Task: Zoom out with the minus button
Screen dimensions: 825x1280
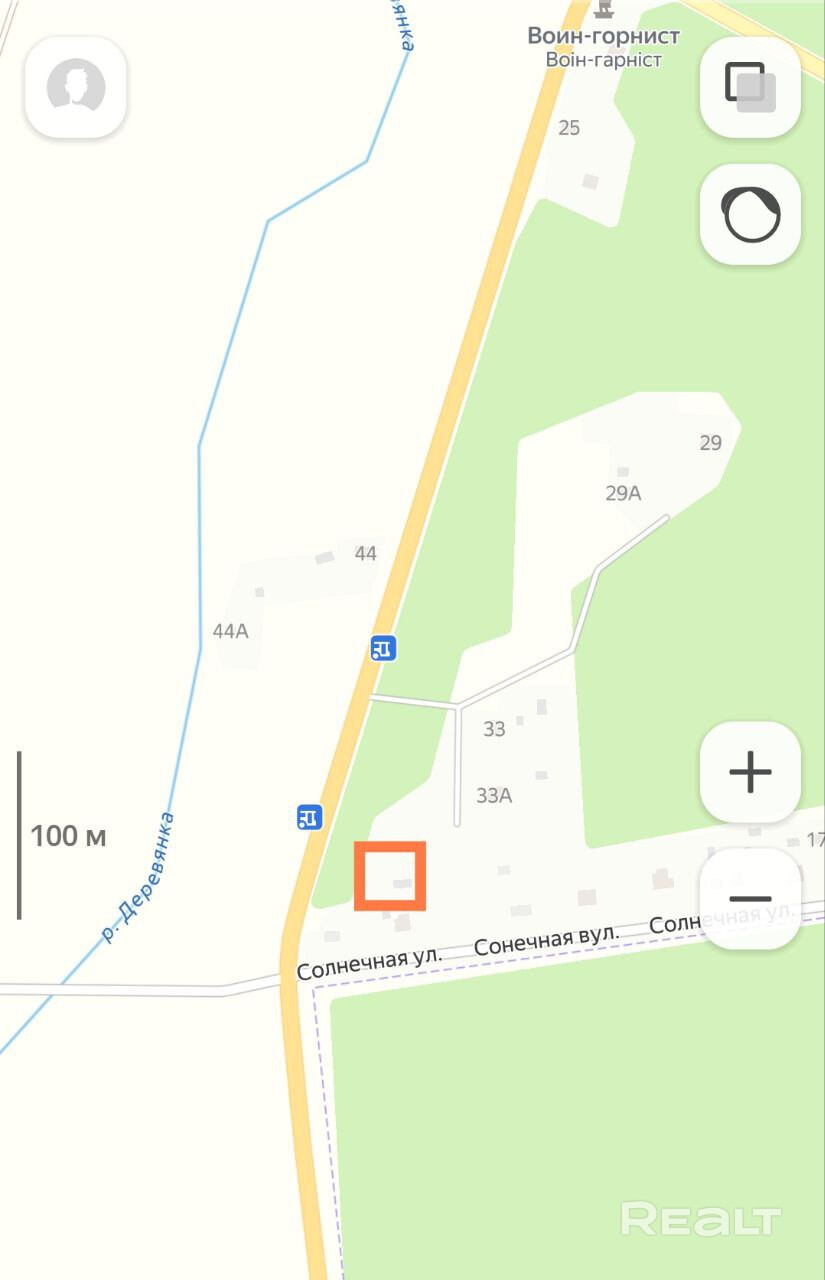Action: click(x=750, y=898)
